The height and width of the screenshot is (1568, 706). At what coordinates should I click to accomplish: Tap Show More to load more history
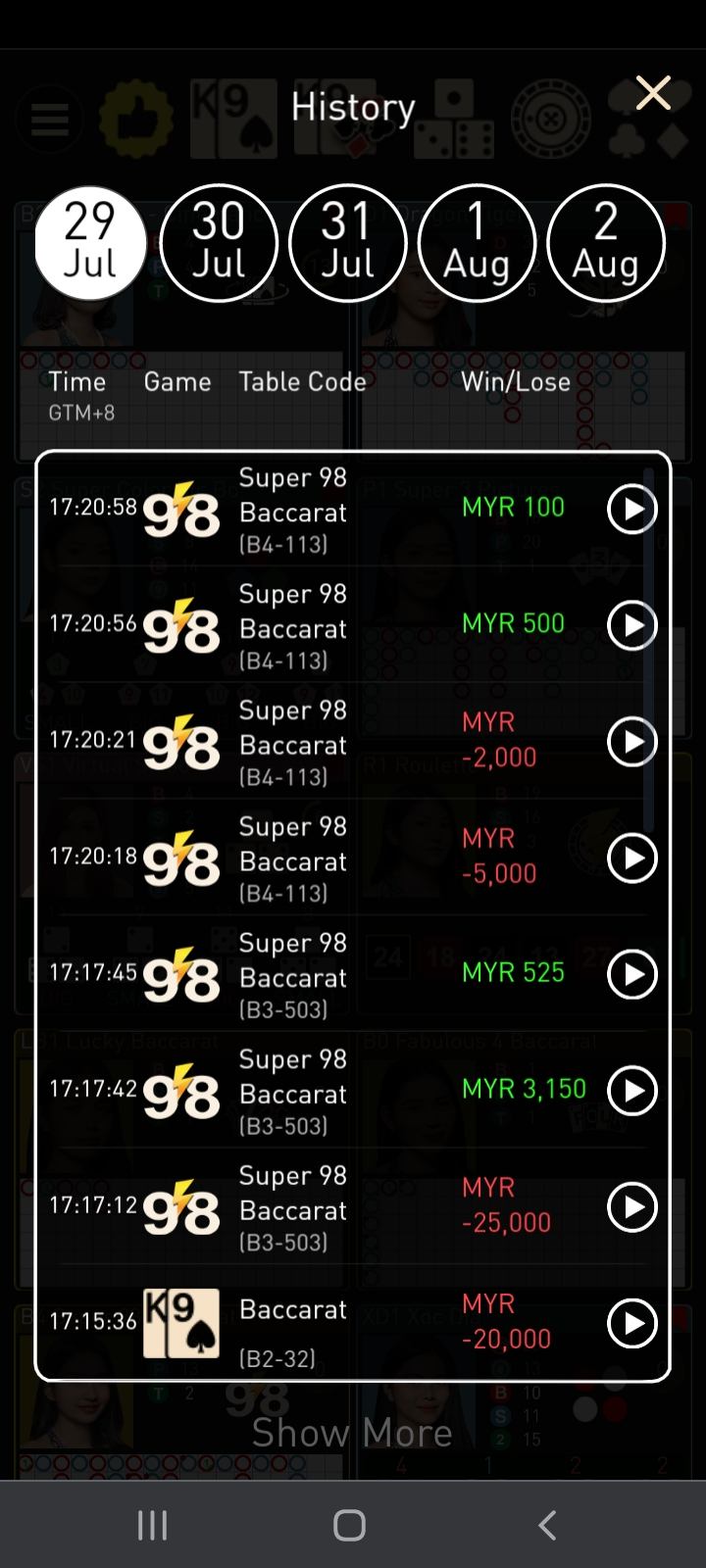coord(352,1433)
